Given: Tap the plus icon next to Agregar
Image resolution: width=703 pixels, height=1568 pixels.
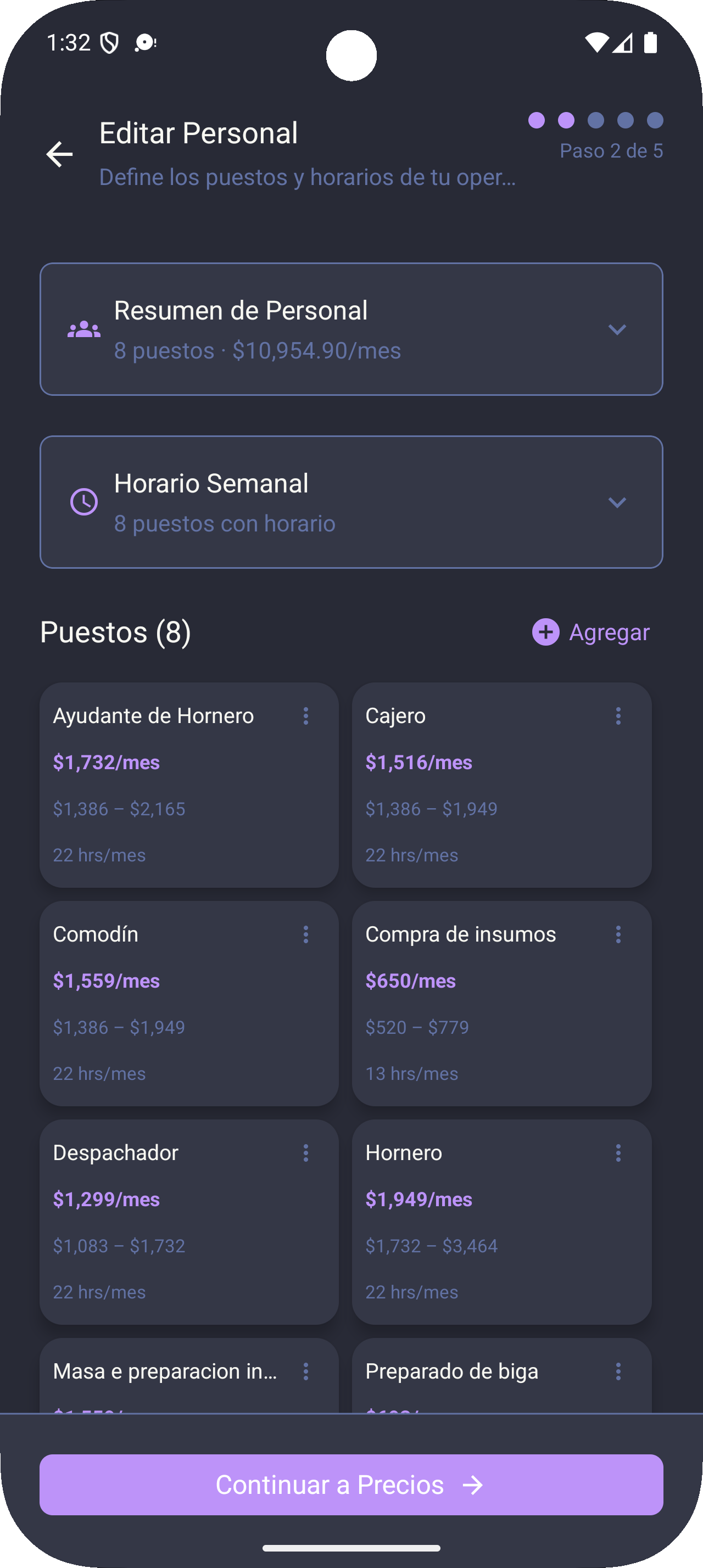Looking at the screenshot, I should 545,632.
